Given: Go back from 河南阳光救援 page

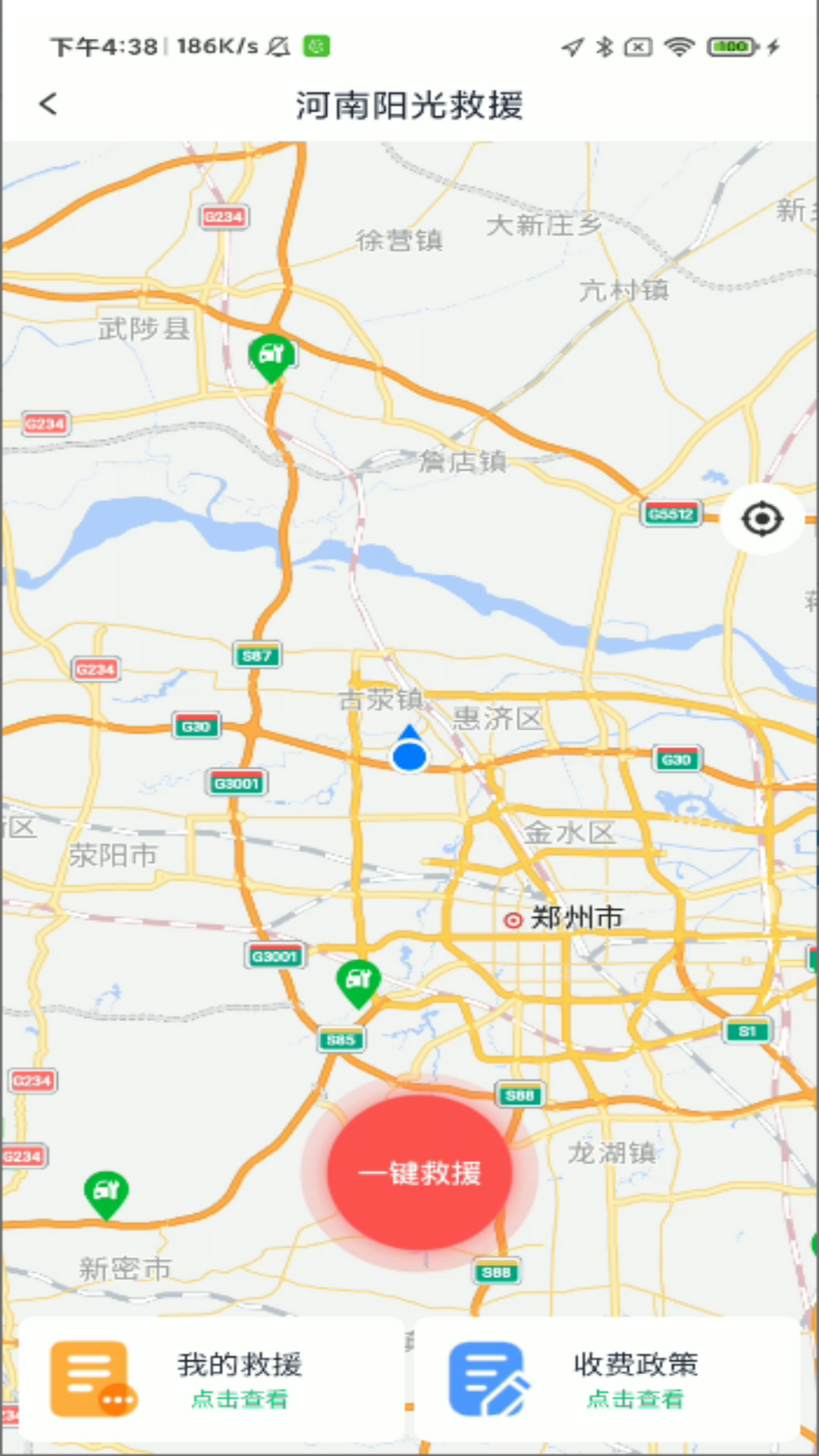Looking at the screenshot, I should pos(49,104).
